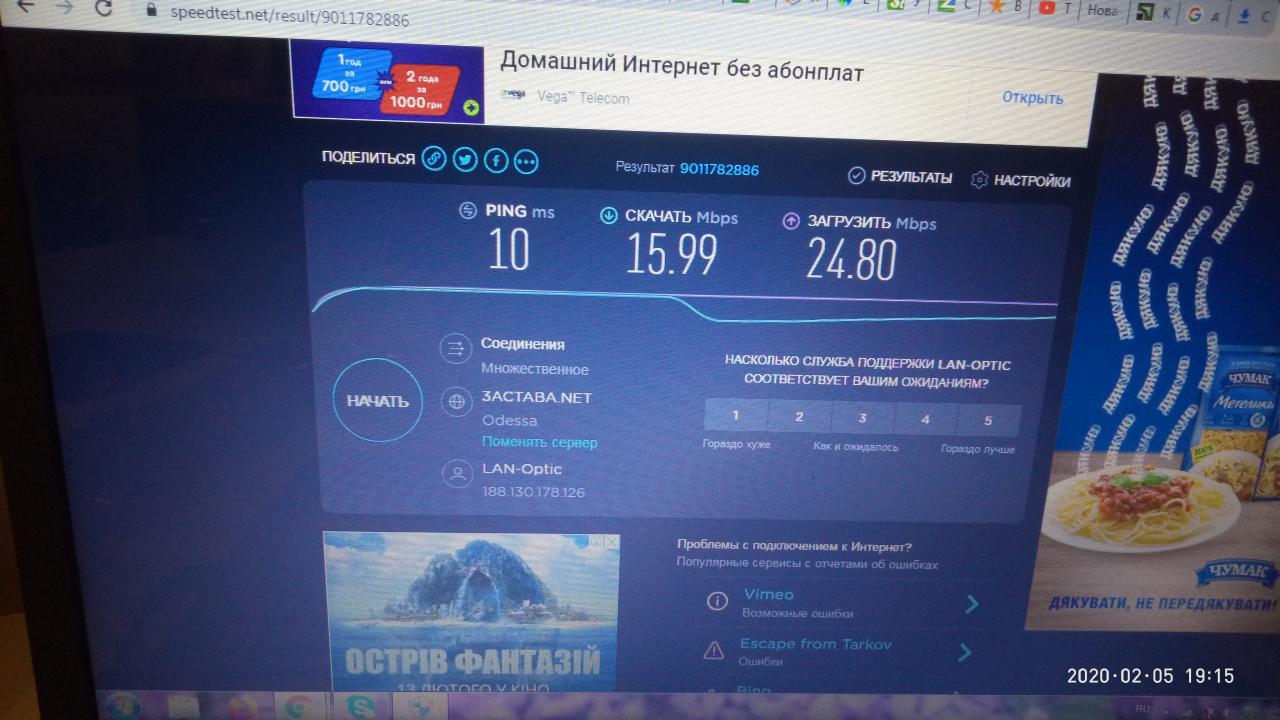Reload the page with the browser's refresh button
The height and width of the screenshot is (720, 1280).
tap(103, 8)
